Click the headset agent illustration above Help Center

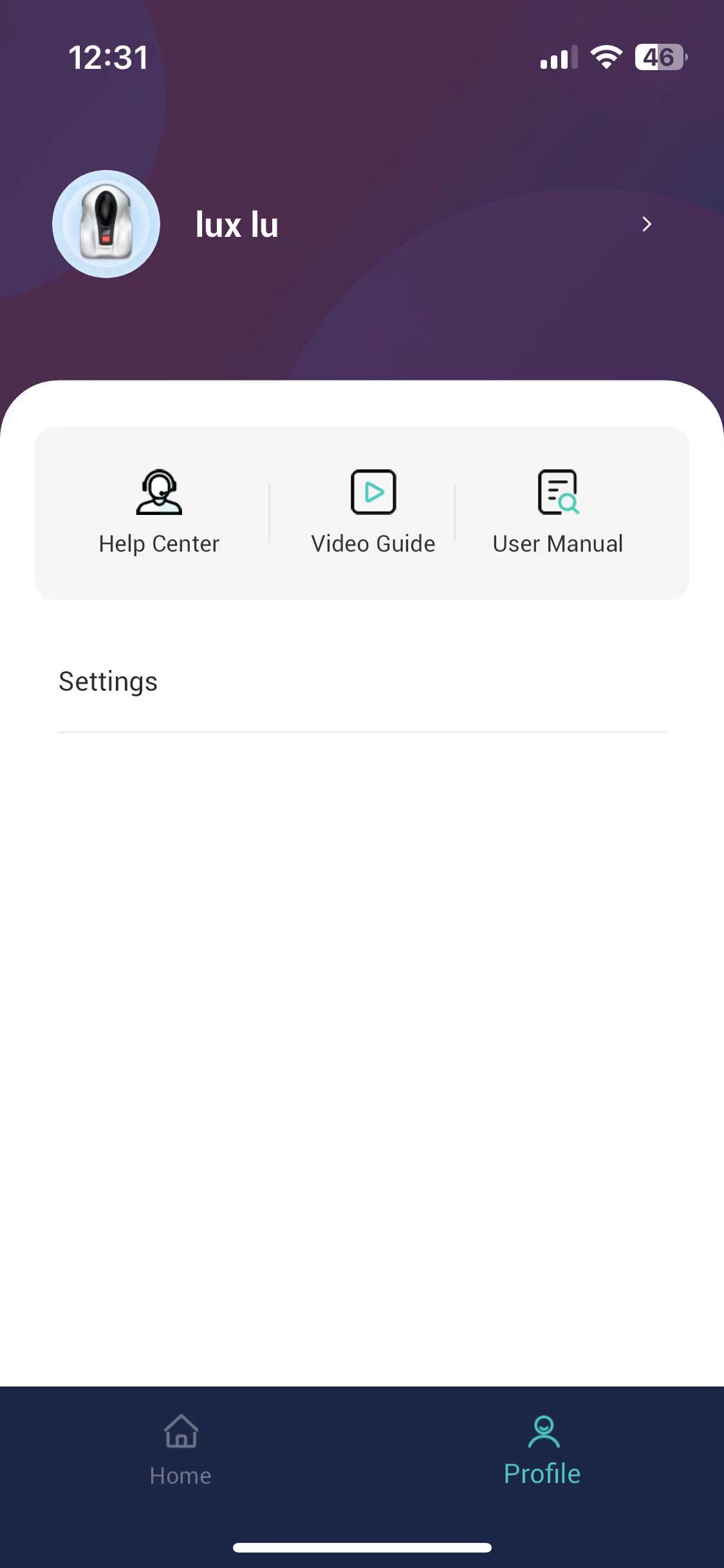click(158, 492)
